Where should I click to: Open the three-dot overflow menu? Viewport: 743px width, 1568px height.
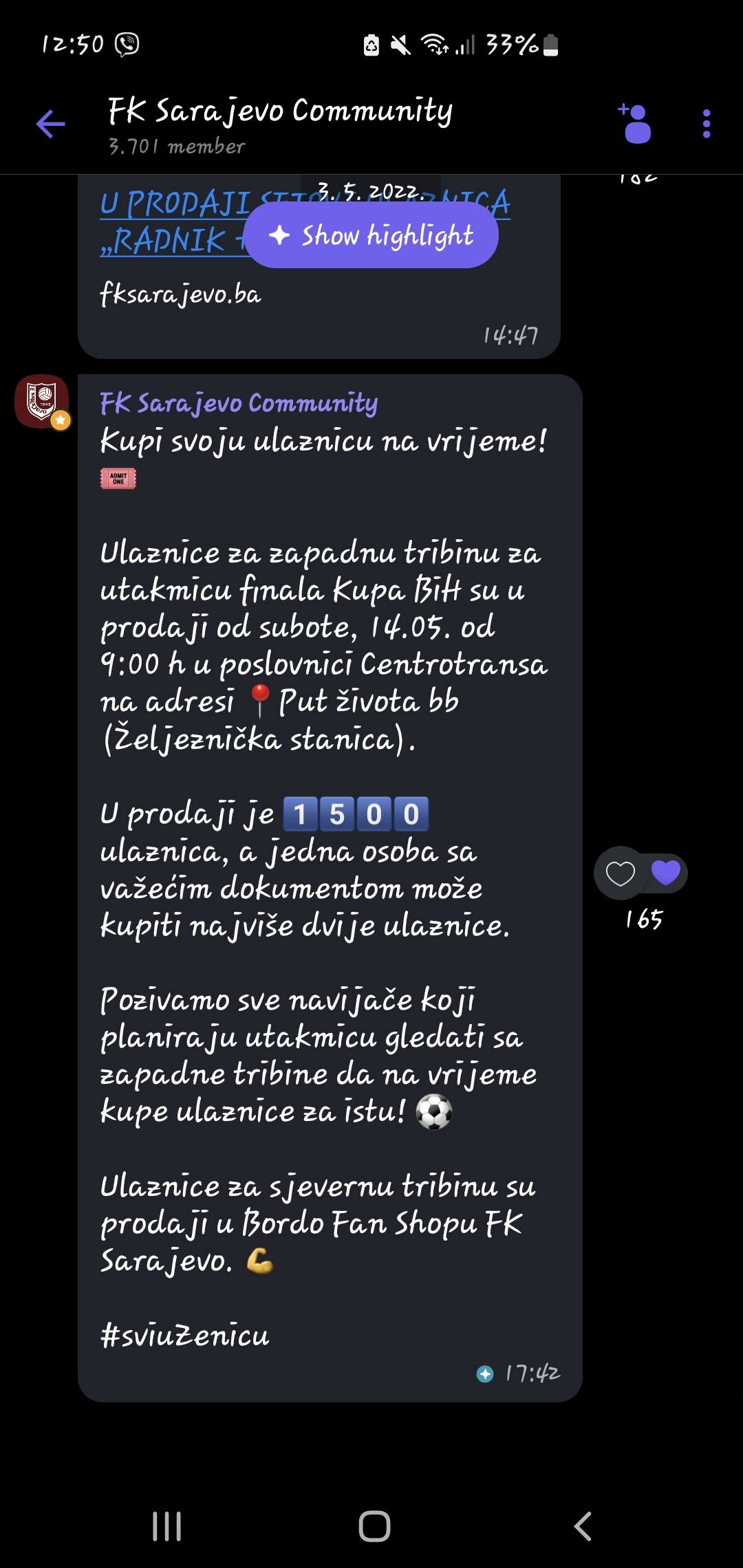(x=707, y=124)
